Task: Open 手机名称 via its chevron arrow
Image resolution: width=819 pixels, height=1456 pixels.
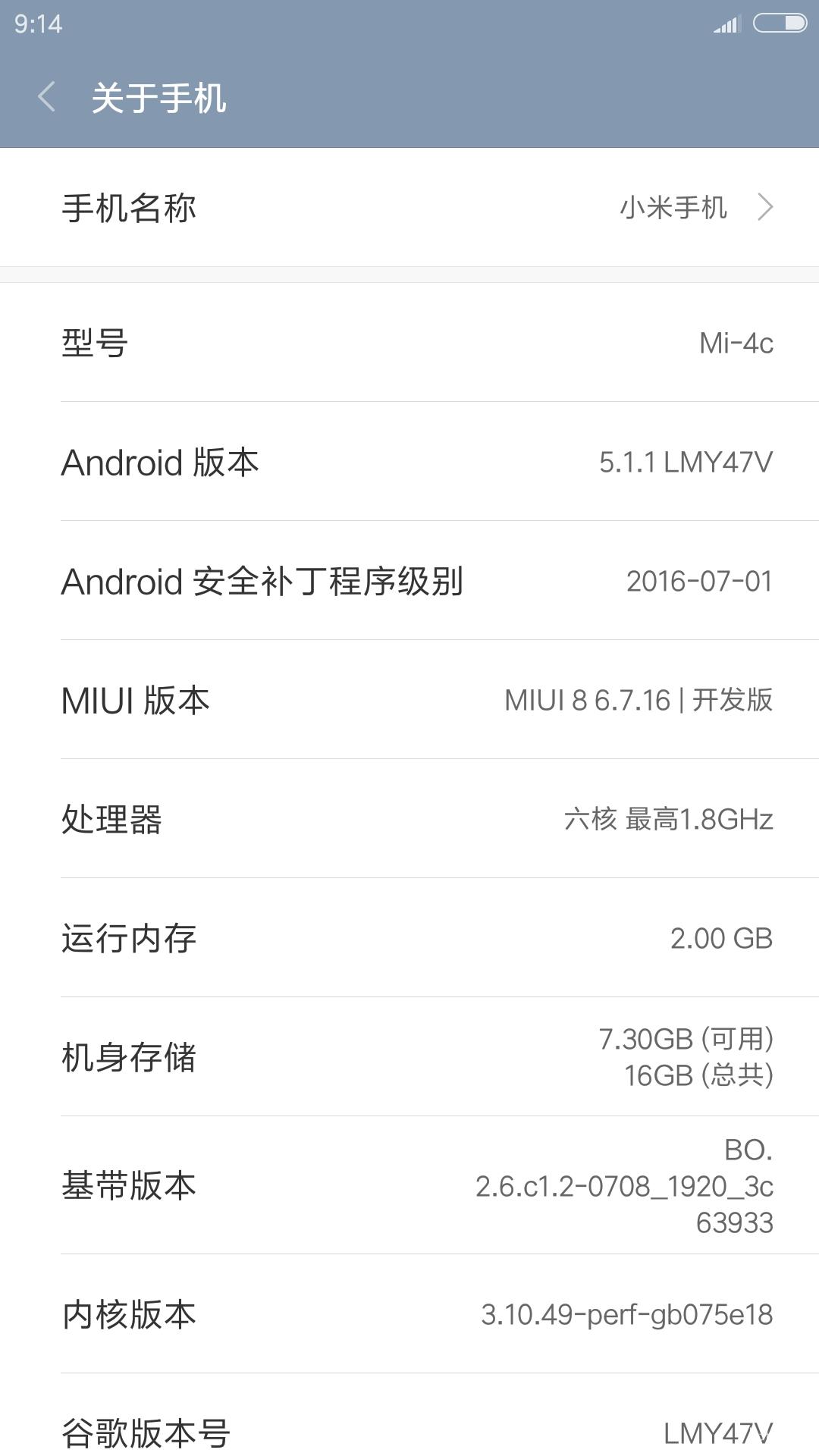Action: tap(766, 206)
